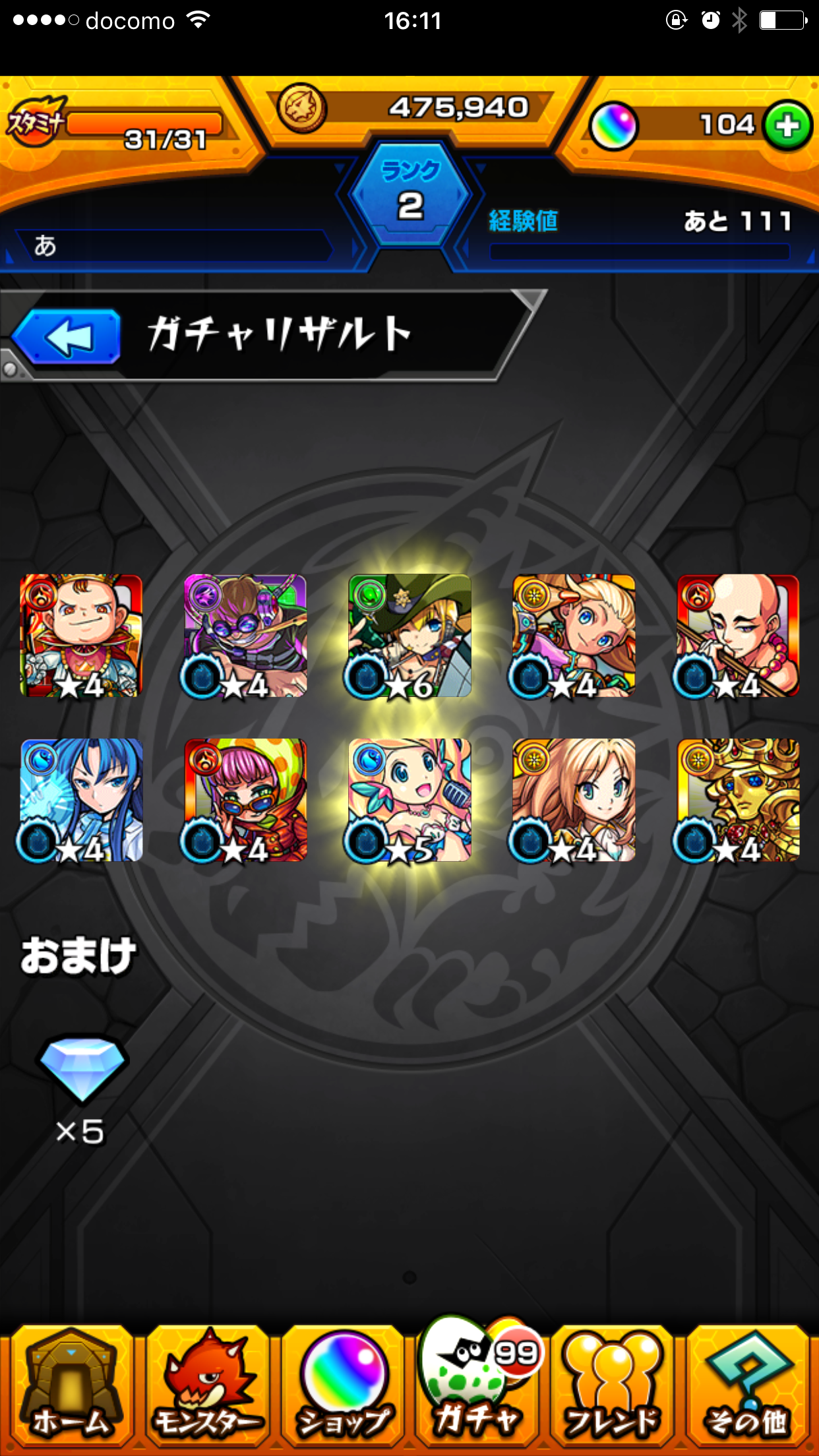Open the ホーム tab
Viewport: 819px width, 1456px height.
(71, 1387)
